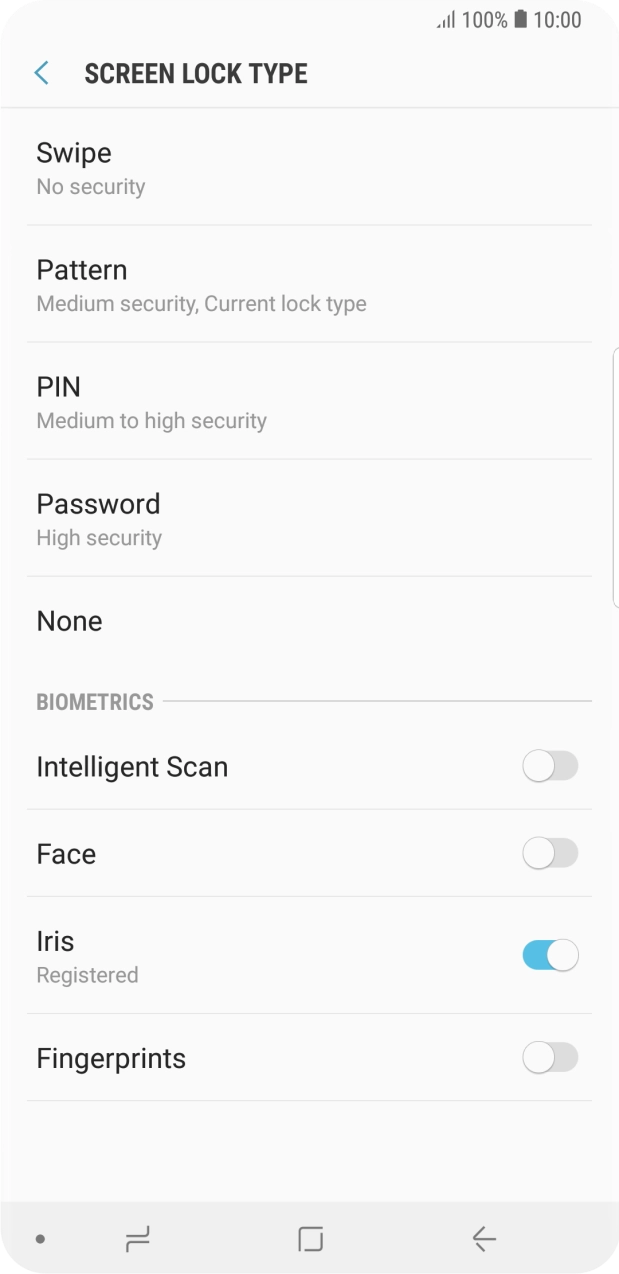Turn on Face recognition toggle
Viewport: 619px width, 1274px height.
[550, 854]
